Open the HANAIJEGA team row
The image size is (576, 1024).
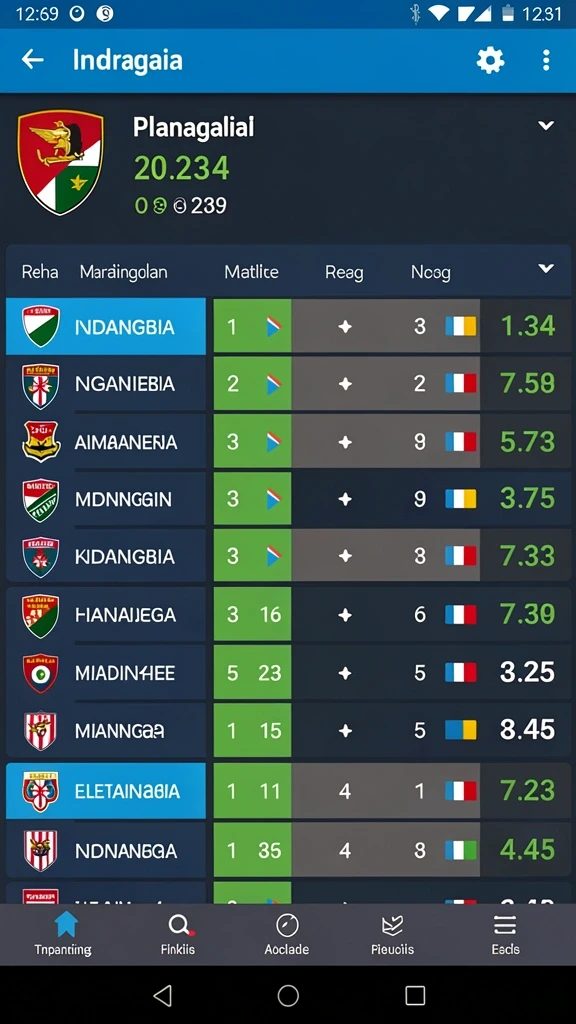[x=289, y=614]
